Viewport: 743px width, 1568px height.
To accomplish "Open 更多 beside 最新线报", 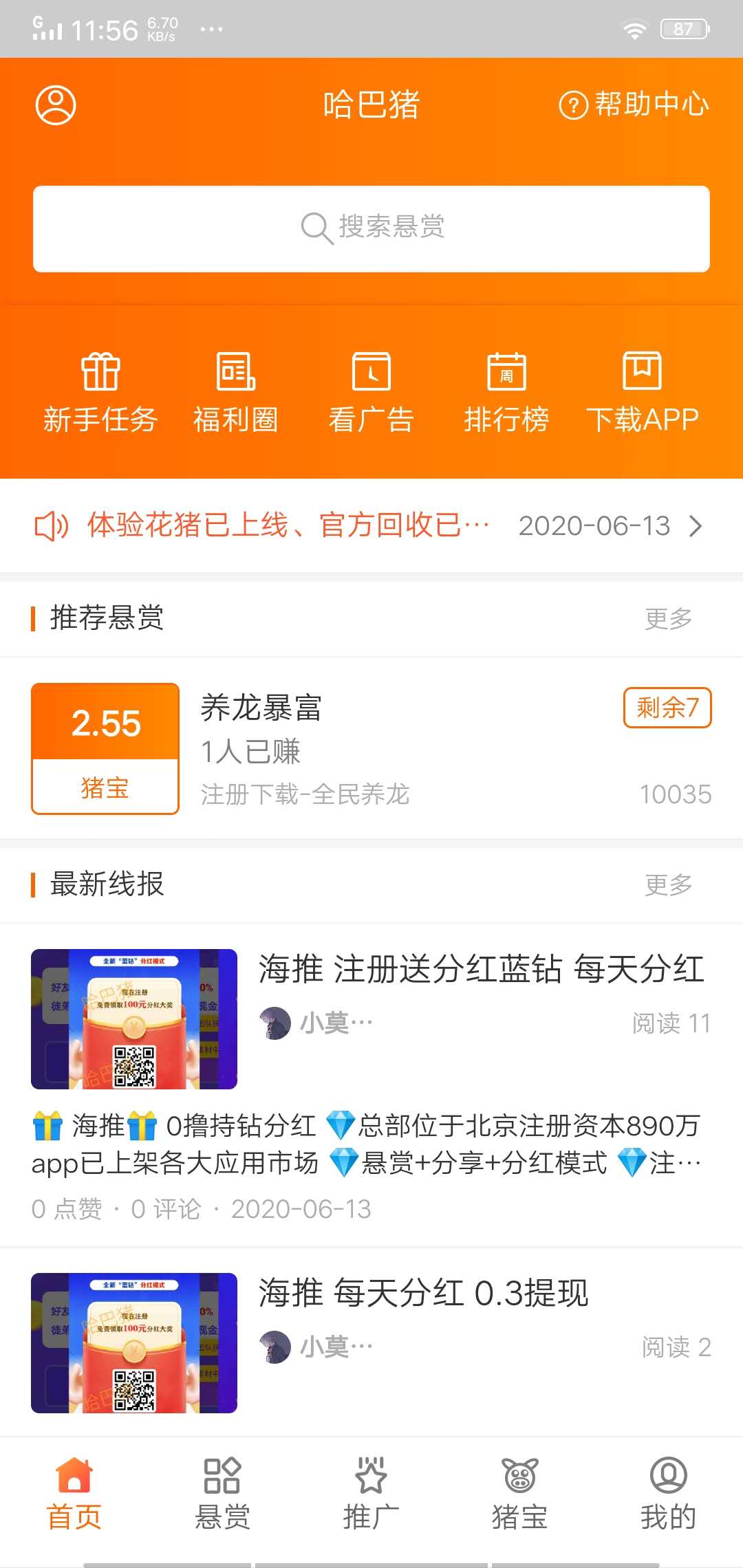I will (667, 886).
